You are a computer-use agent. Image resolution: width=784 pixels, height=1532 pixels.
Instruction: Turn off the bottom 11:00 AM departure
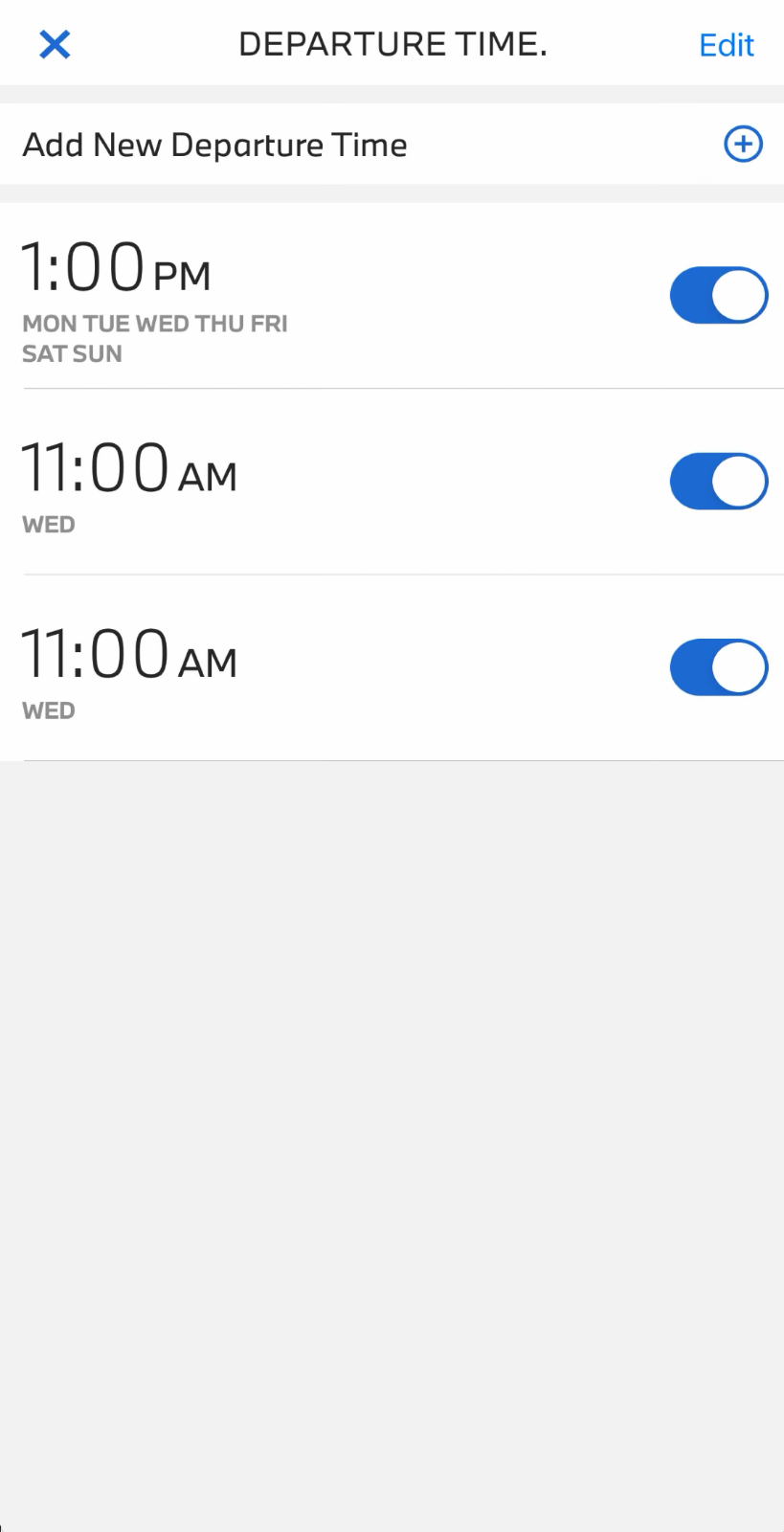pyautogui.click(x=719, y=666)
